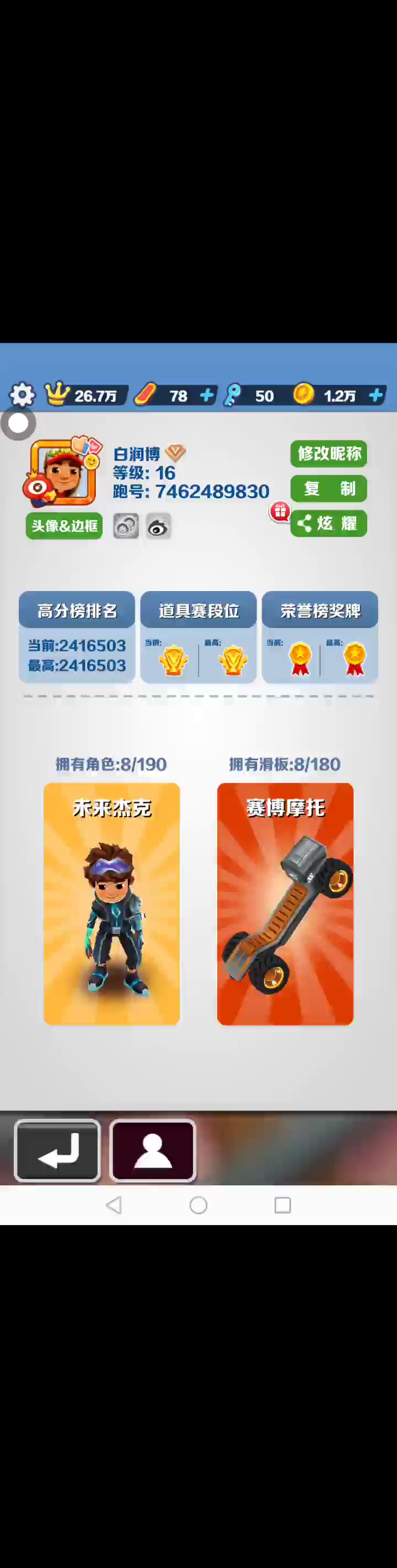
Task: Open 道具赛段位 rank panel
Action: 198,637
